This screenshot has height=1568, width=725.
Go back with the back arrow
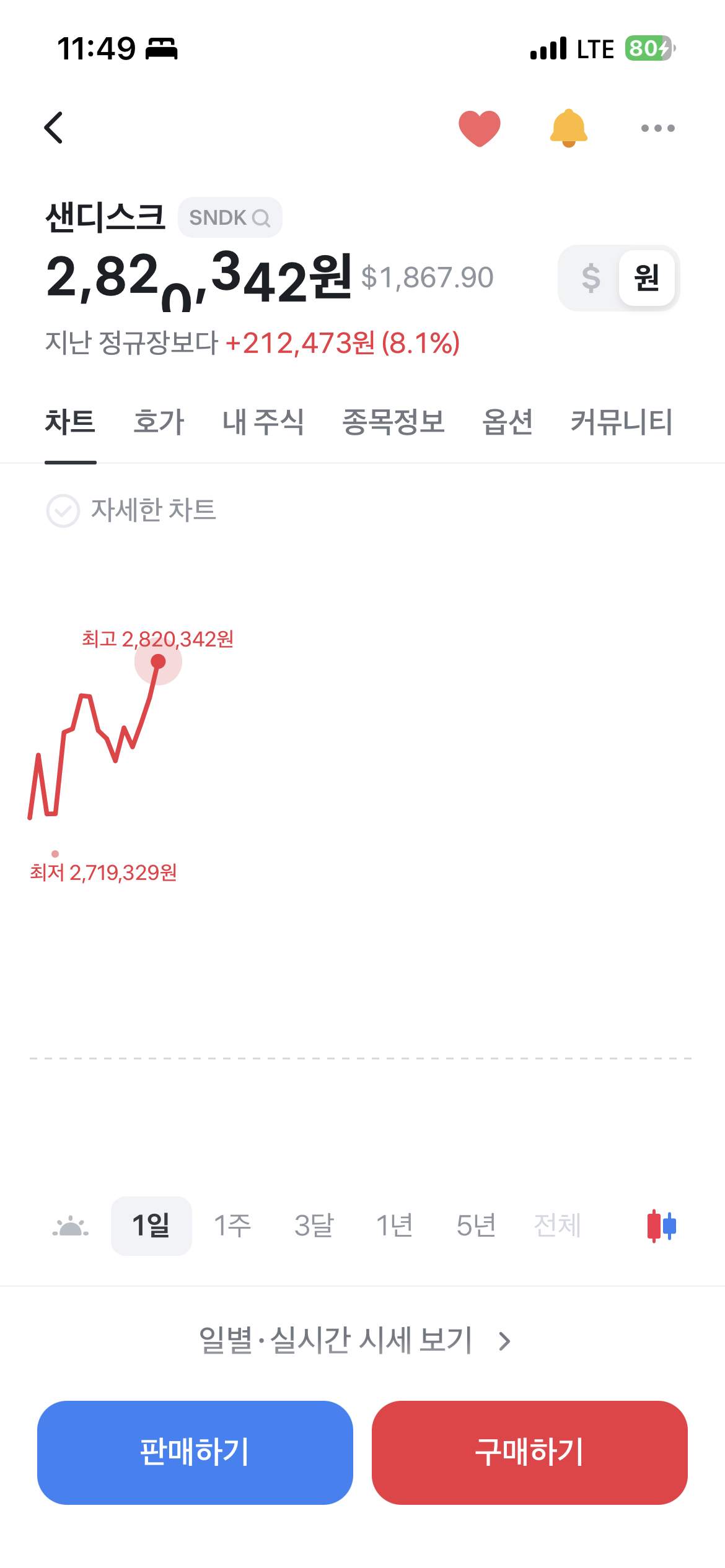click(x=54, y=128)
